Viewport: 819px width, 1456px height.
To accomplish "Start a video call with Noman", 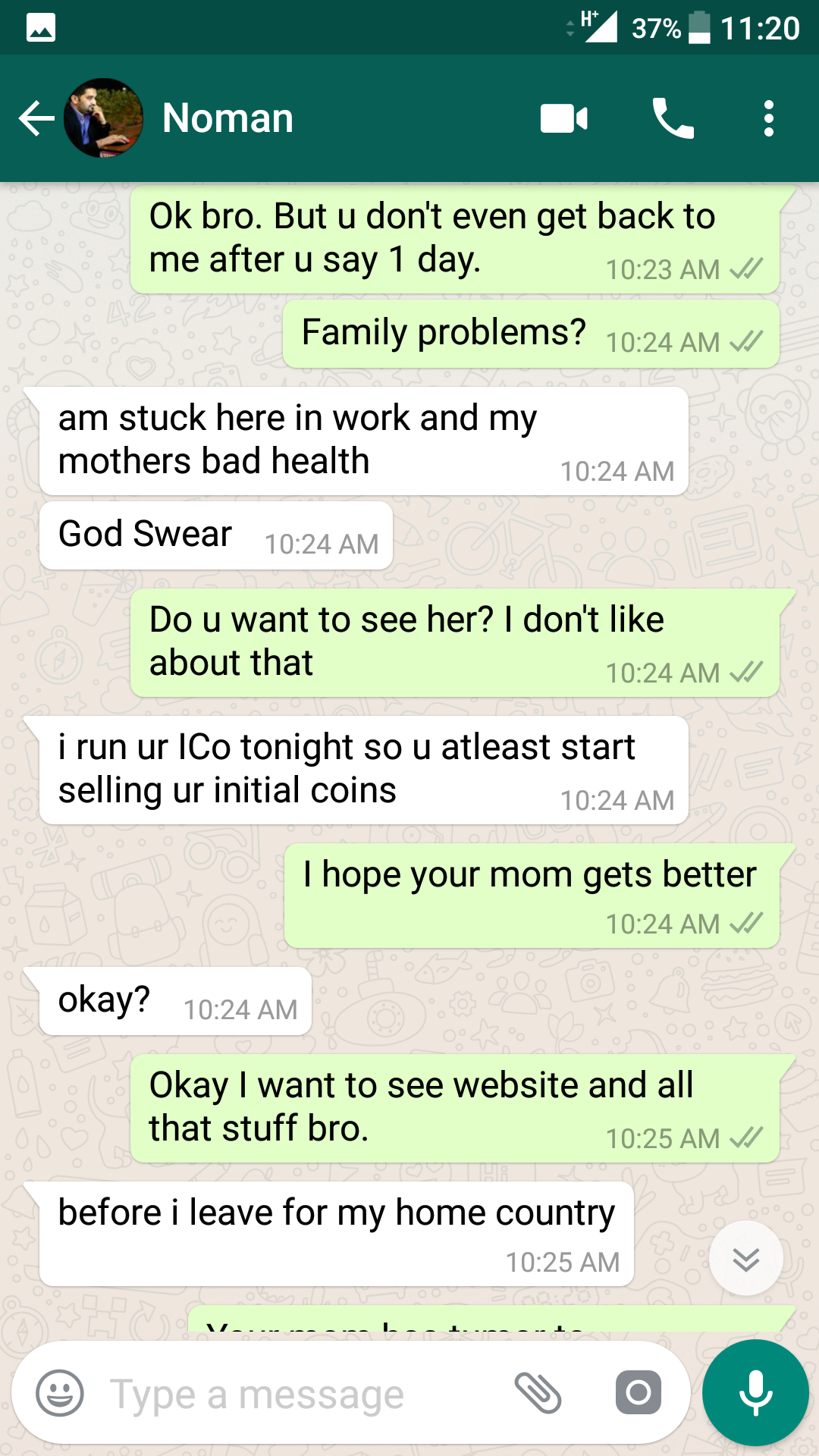I will pos(563,119).
